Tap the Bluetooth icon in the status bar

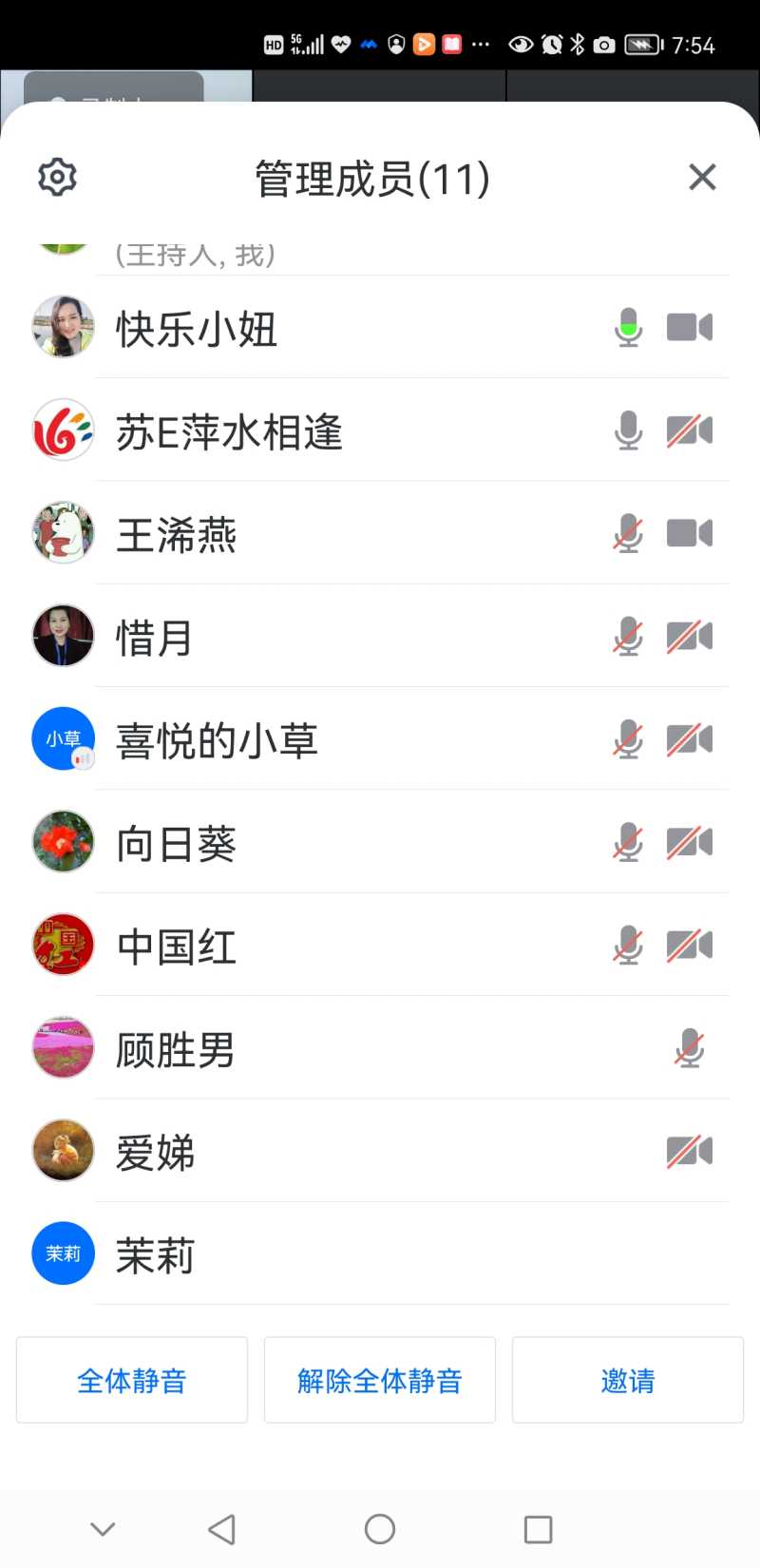pos(578,44)
